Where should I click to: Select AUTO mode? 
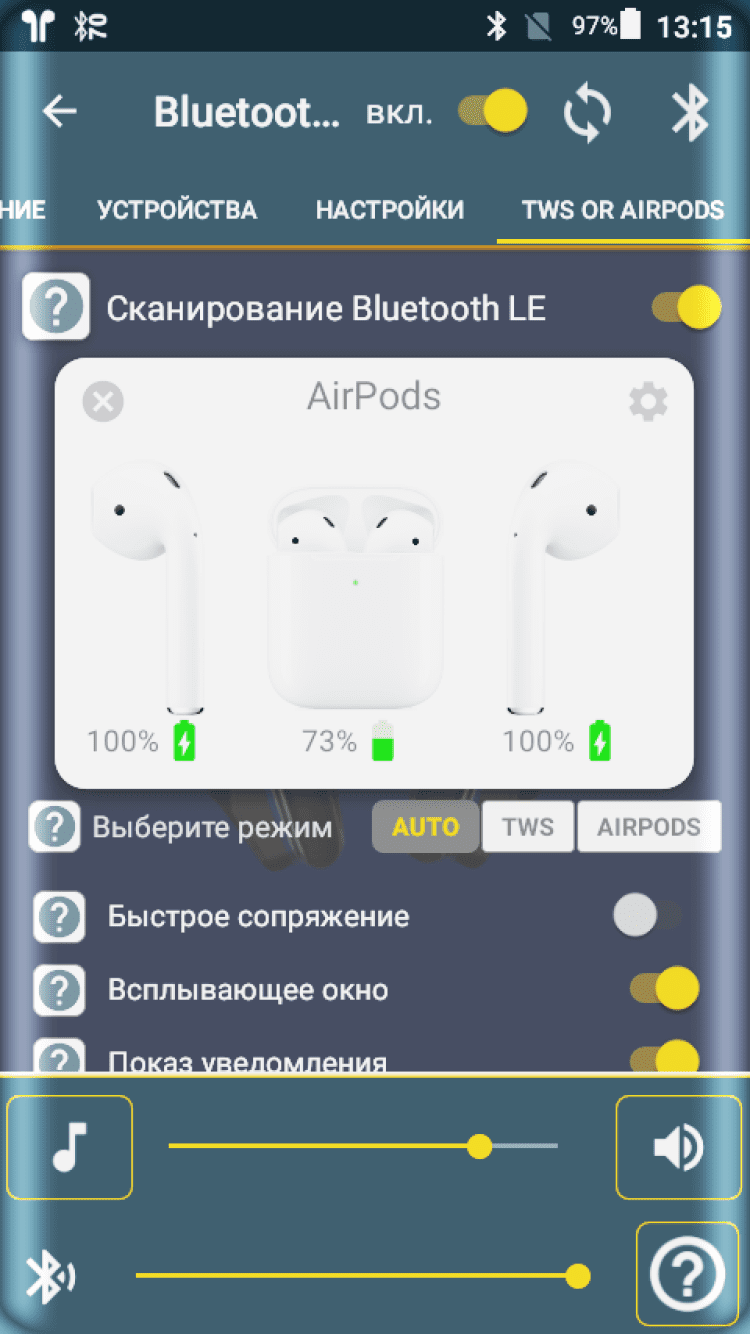tap(425, 827)
